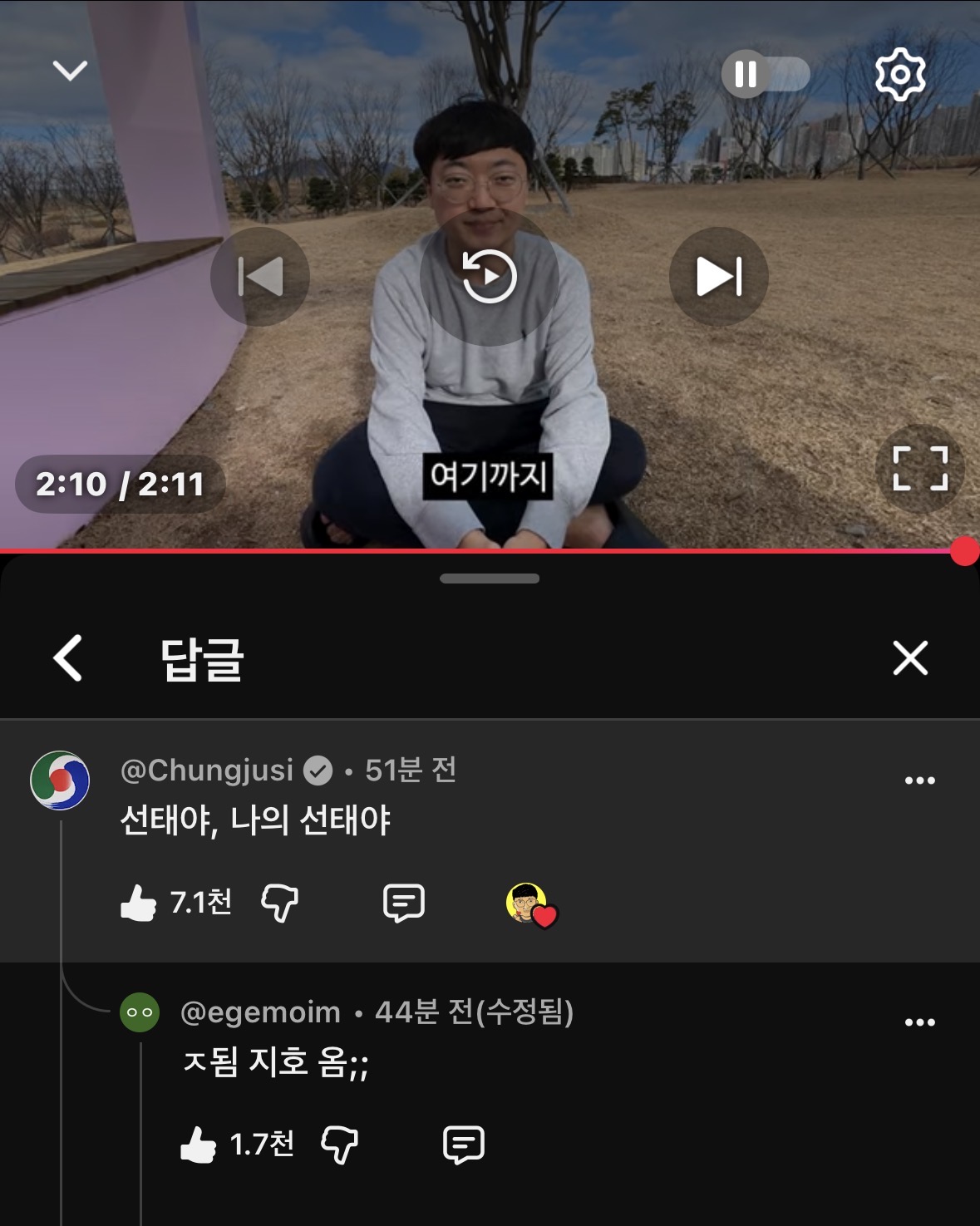The image size is (980, 1226).
Task: Like the @egemoim reply
Action: 198,1145
